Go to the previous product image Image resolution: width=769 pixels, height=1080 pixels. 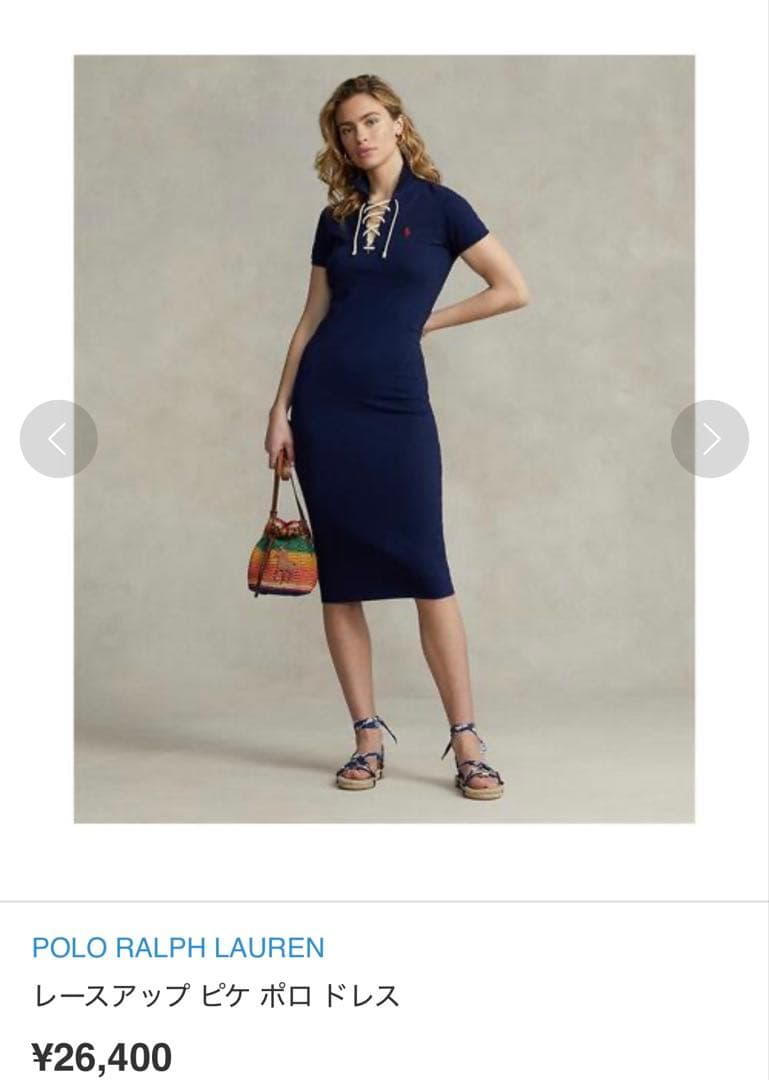(58, 438)
